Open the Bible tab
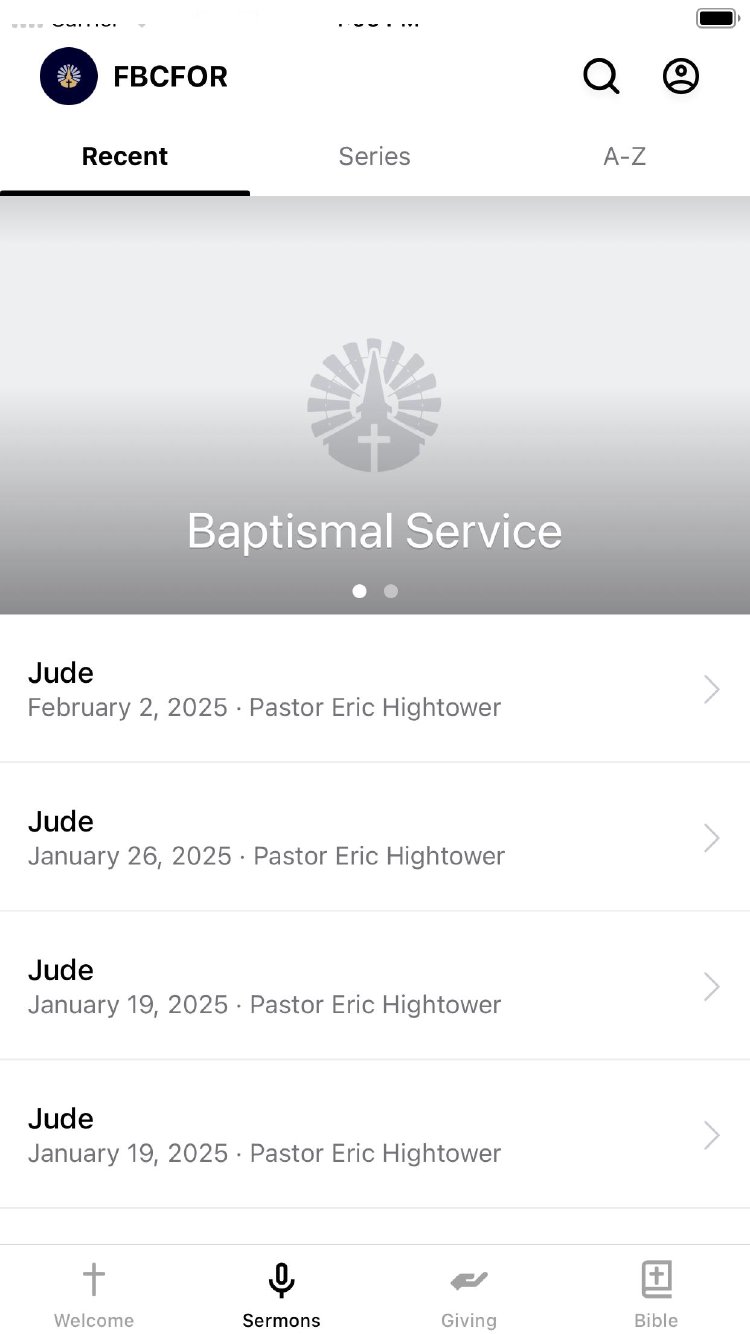 656,1294
